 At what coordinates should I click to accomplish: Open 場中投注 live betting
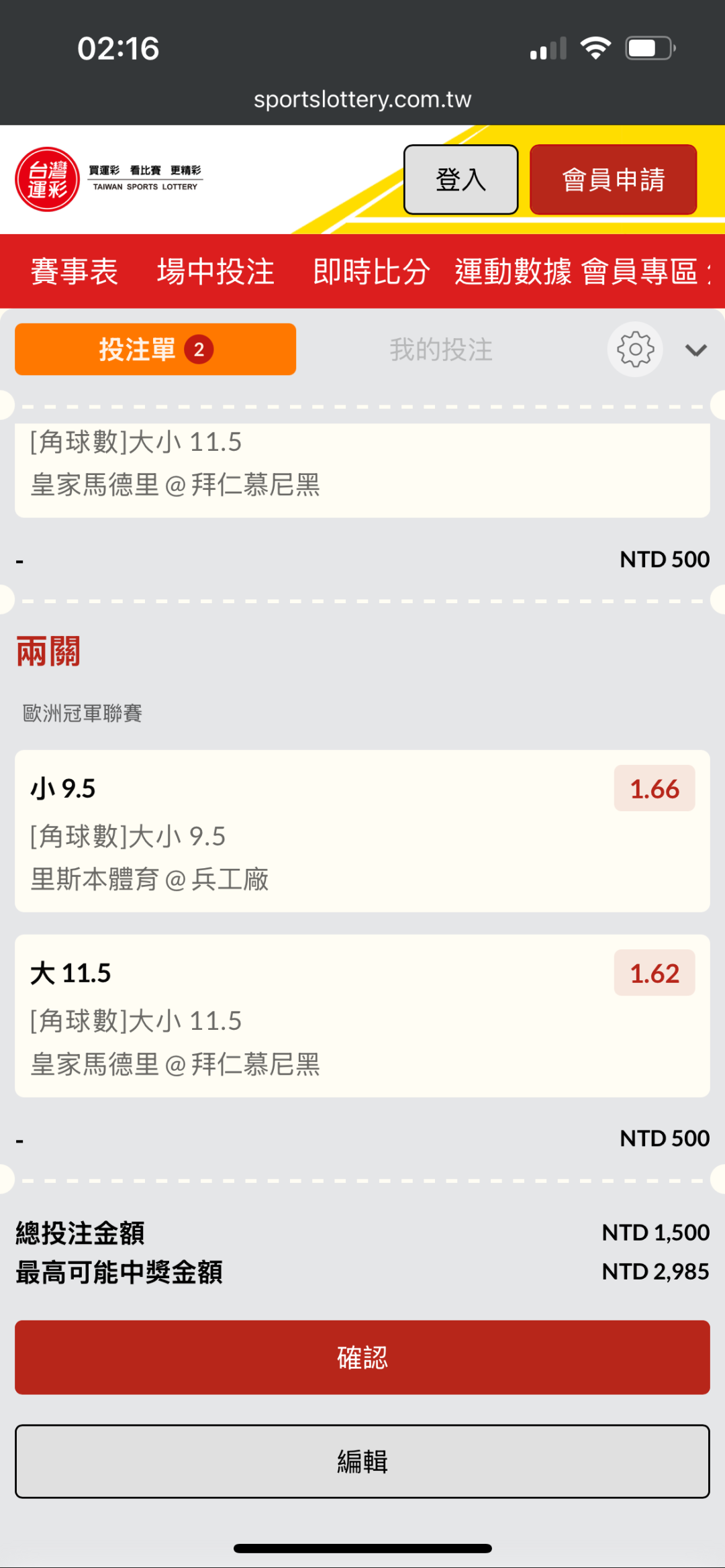click(x=215, y=272)
